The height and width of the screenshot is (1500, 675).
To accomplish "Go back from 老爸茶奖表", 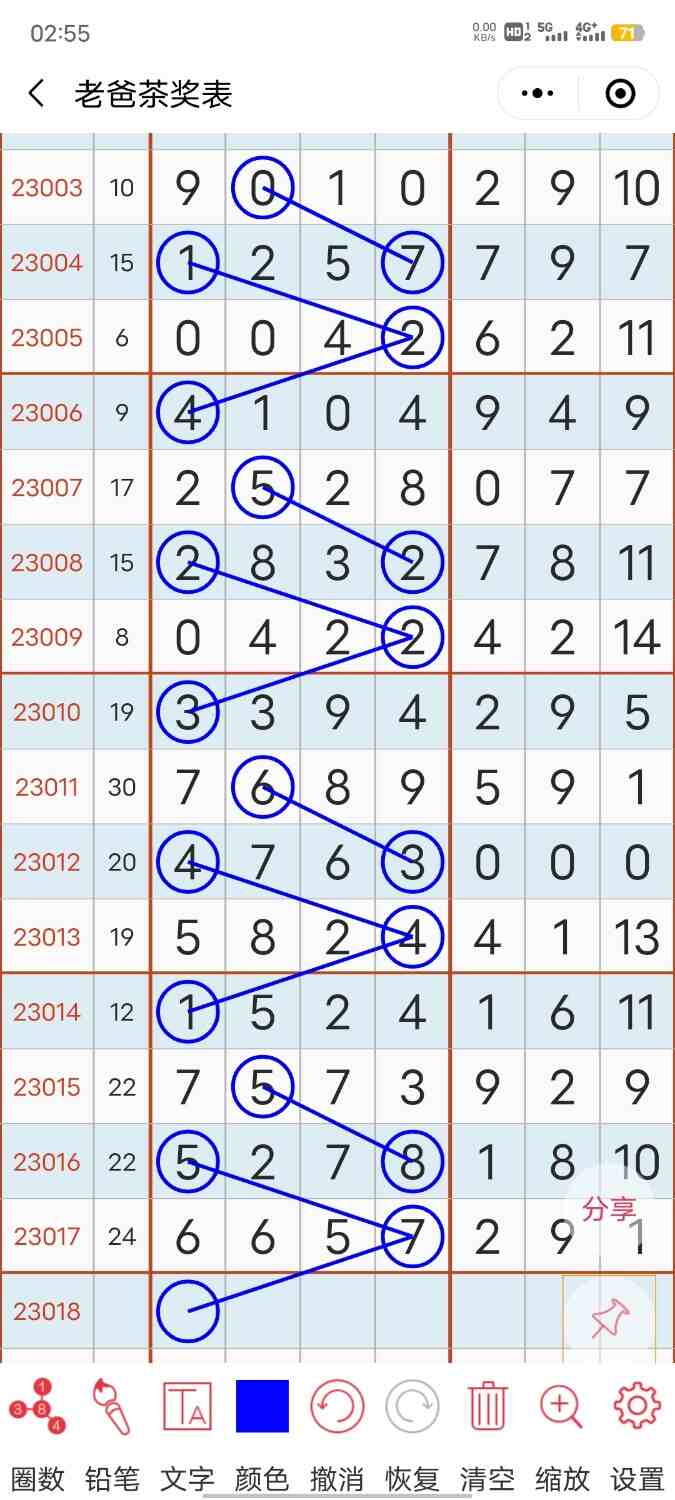I will (37, 94).
